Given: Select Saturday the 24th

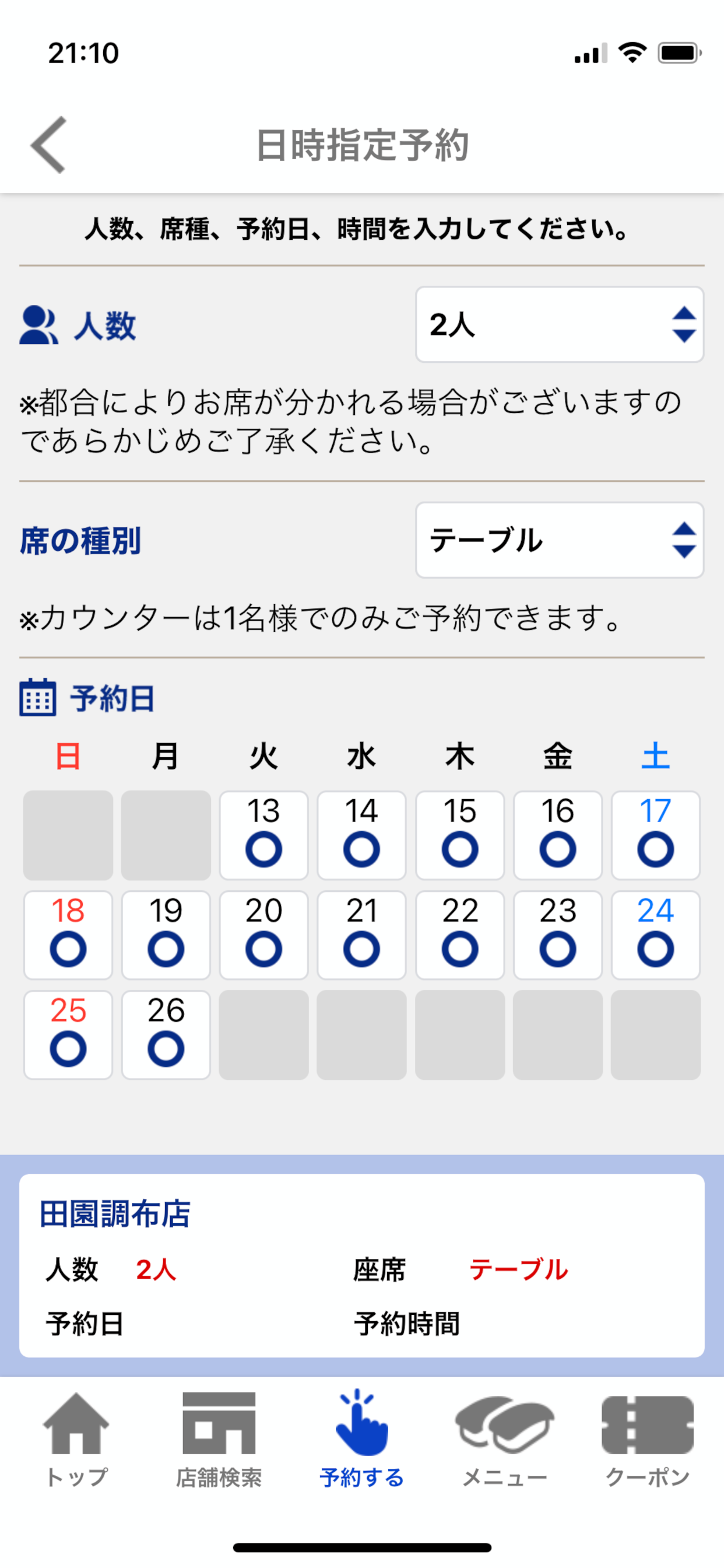Looking at the screenshot, I should [655, 935].
